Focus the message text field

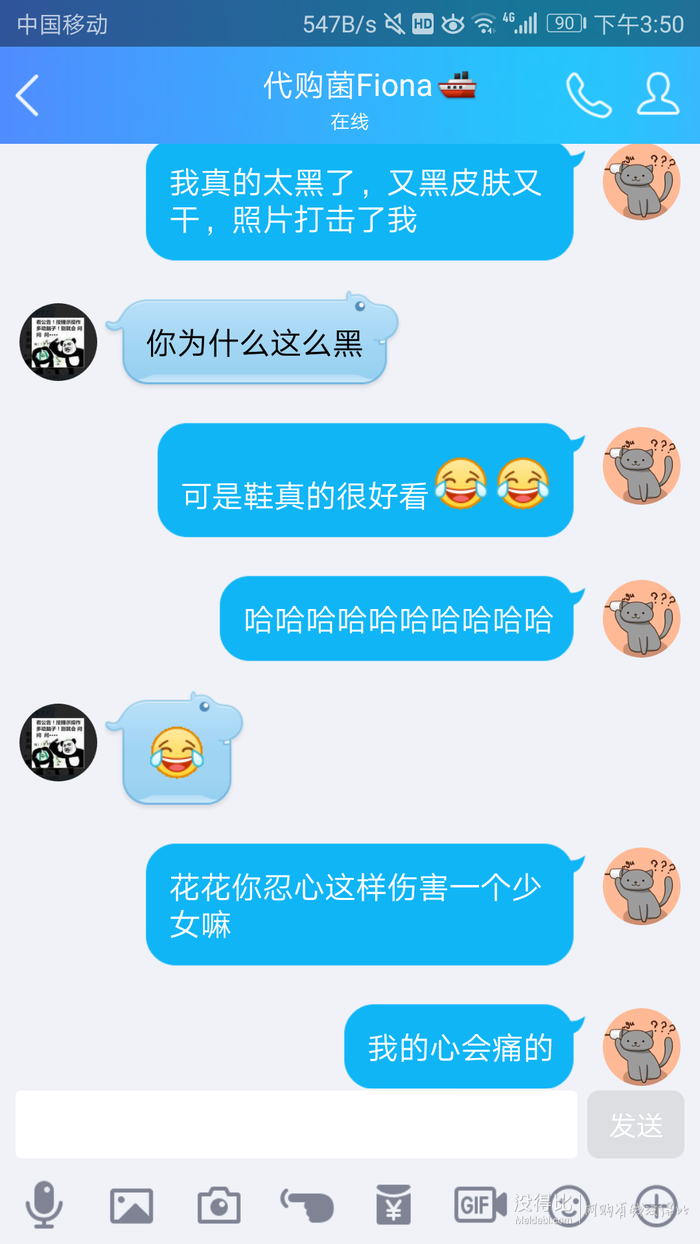[296, 1125]
